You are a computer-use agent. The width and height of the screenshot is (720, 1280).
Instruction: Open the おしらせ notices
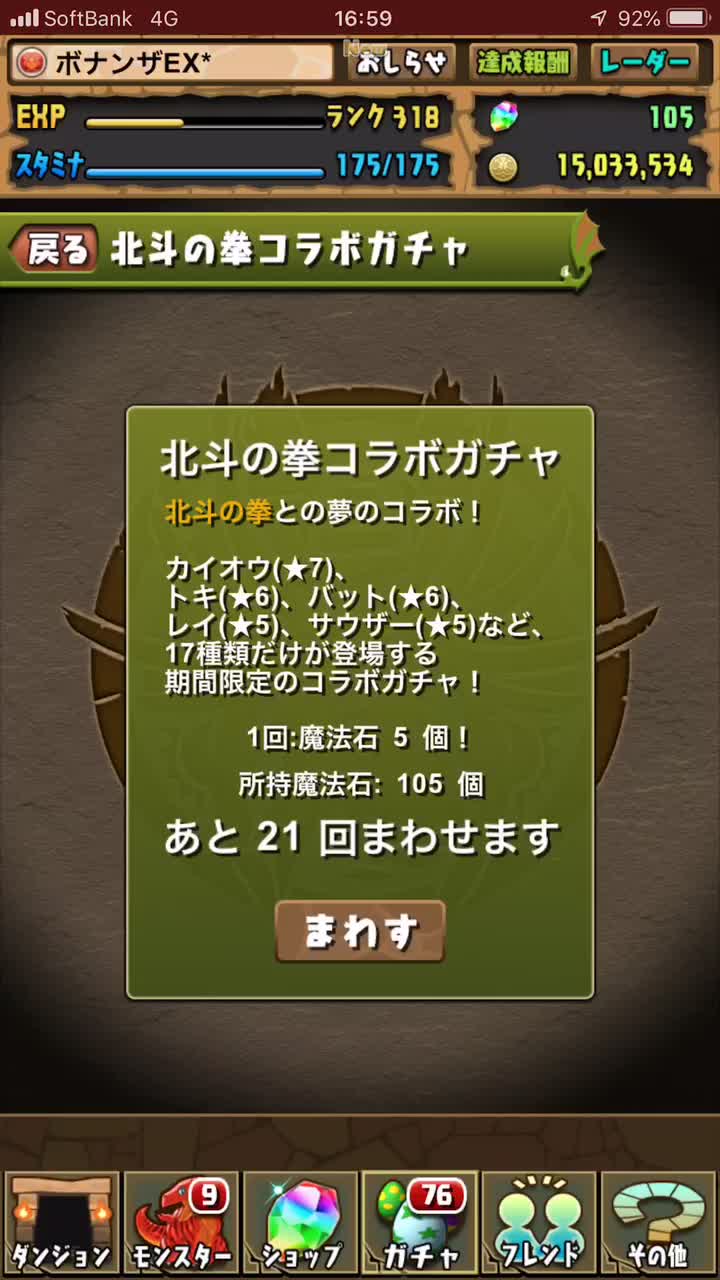[401, 63]
